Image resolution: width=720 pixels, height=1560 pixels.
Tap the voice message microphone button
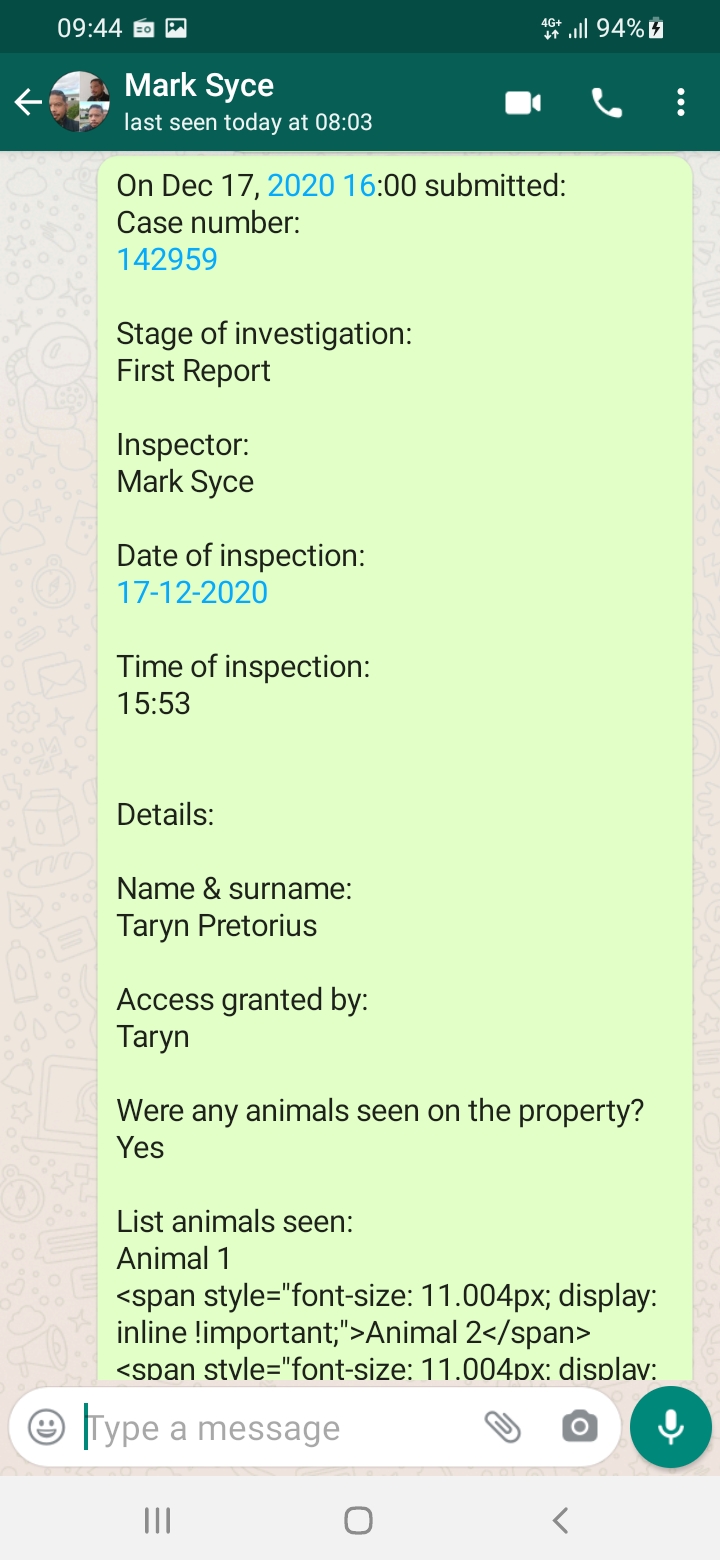pos(671,1427)
